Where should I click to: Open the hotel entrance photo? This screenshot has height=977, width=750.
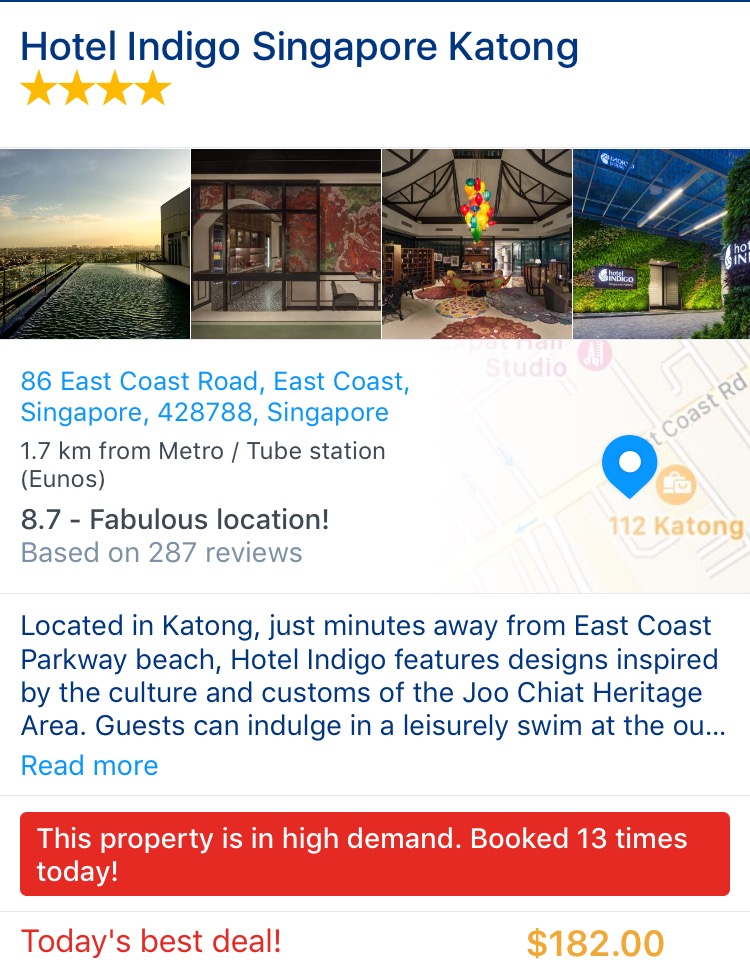point(661,244)
